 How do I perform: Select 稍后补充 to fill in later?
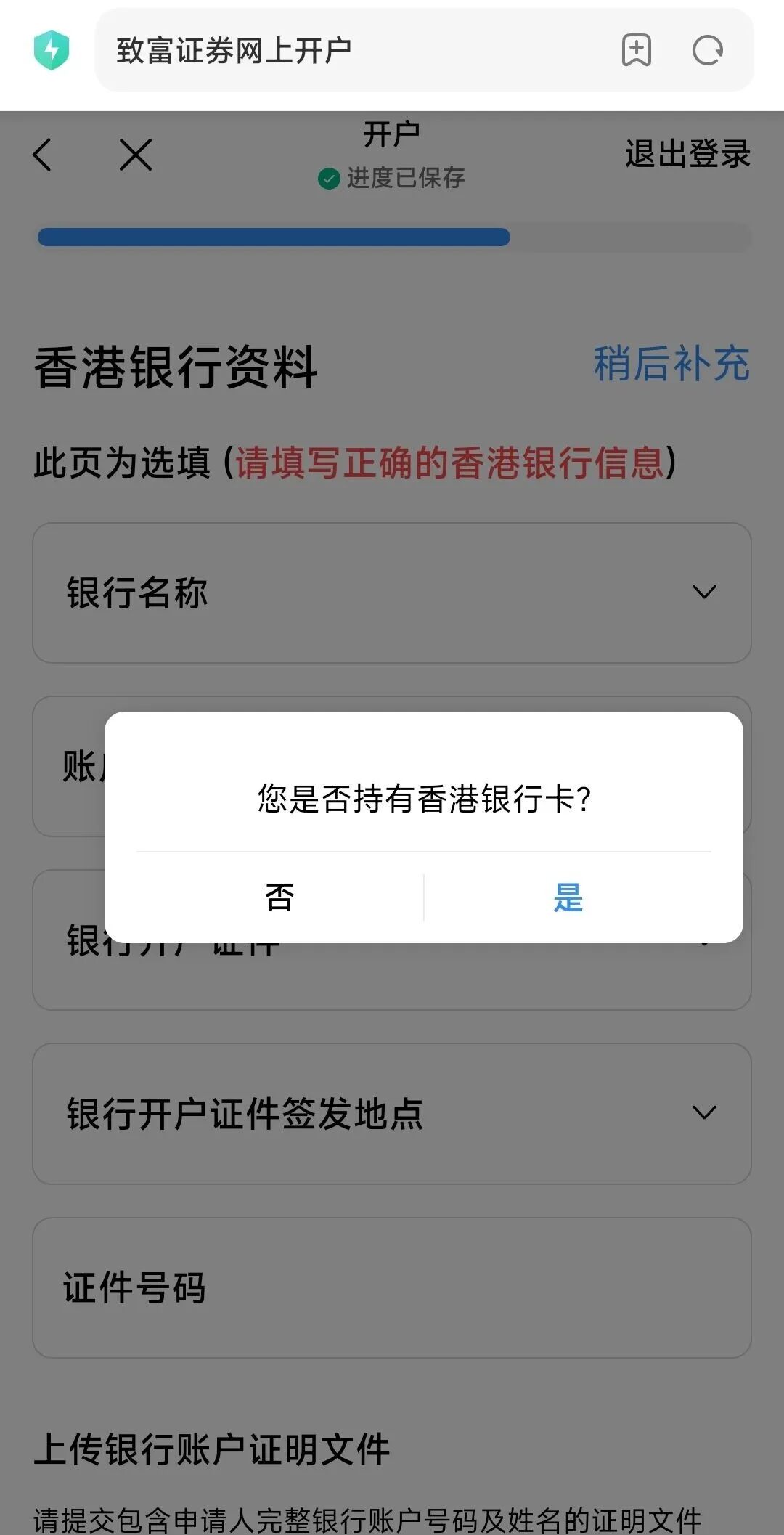(x=671, y=364)
